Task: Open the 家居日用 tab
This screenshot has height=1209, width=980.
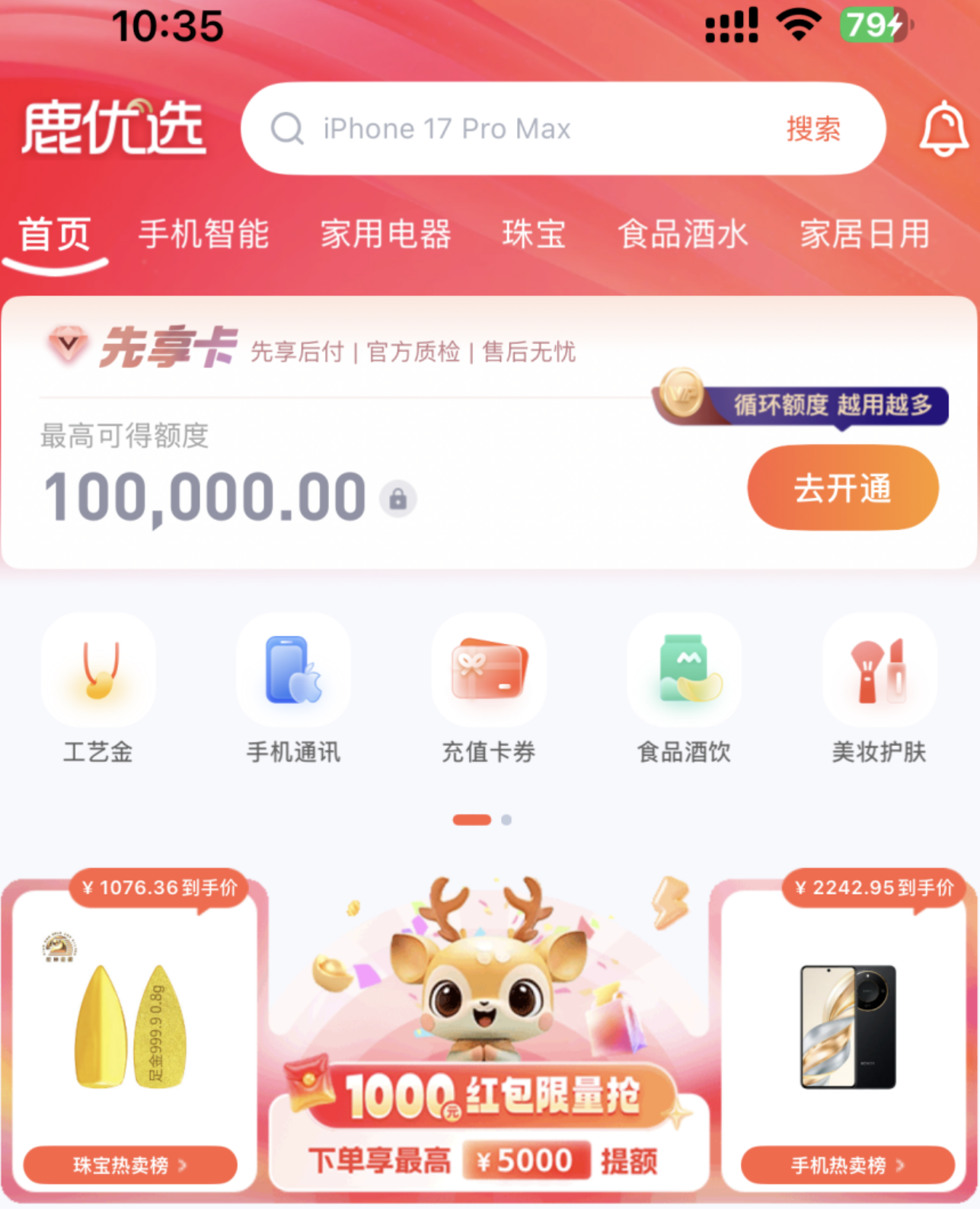Action: (865, 234)
